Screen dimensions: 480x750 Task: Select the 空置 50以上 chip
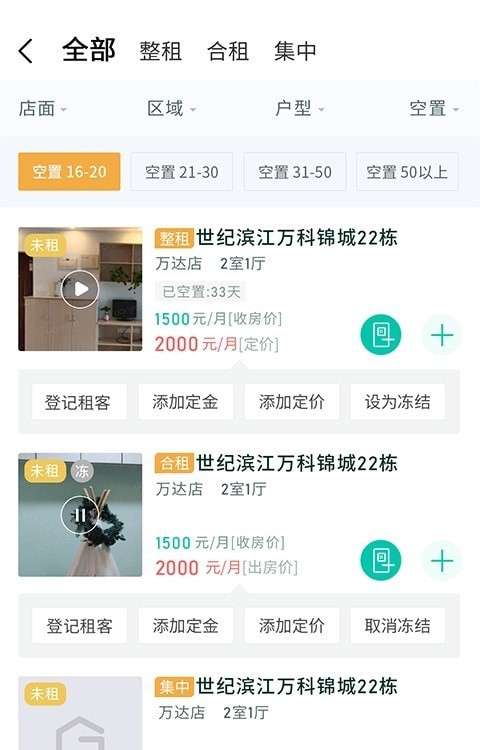point(407,172)
